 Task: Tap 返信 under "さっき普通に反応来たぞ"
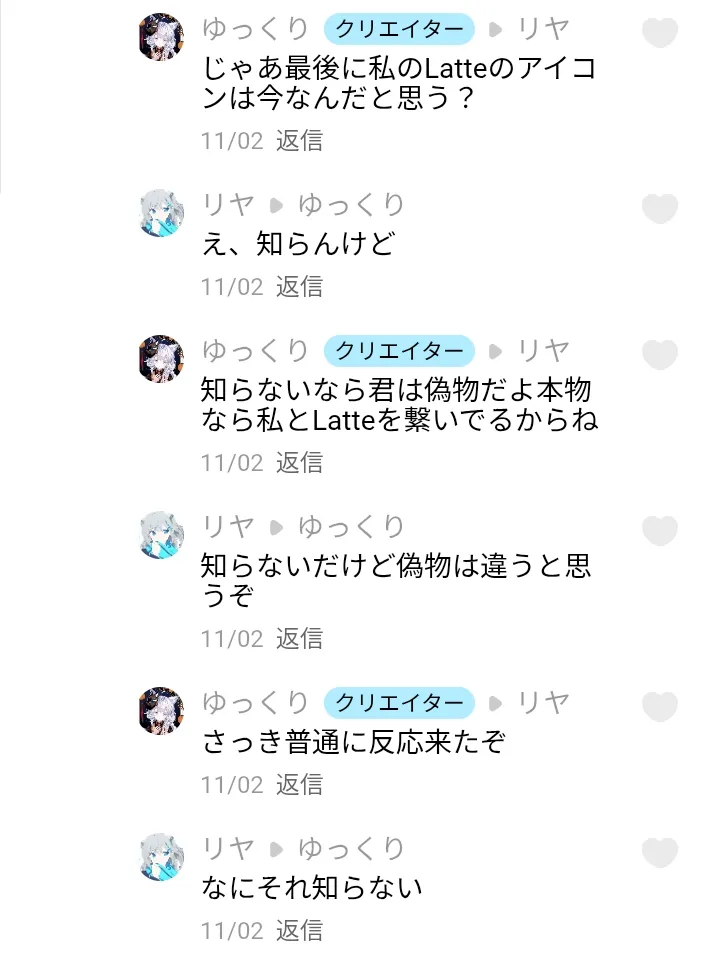coord(299,785)
